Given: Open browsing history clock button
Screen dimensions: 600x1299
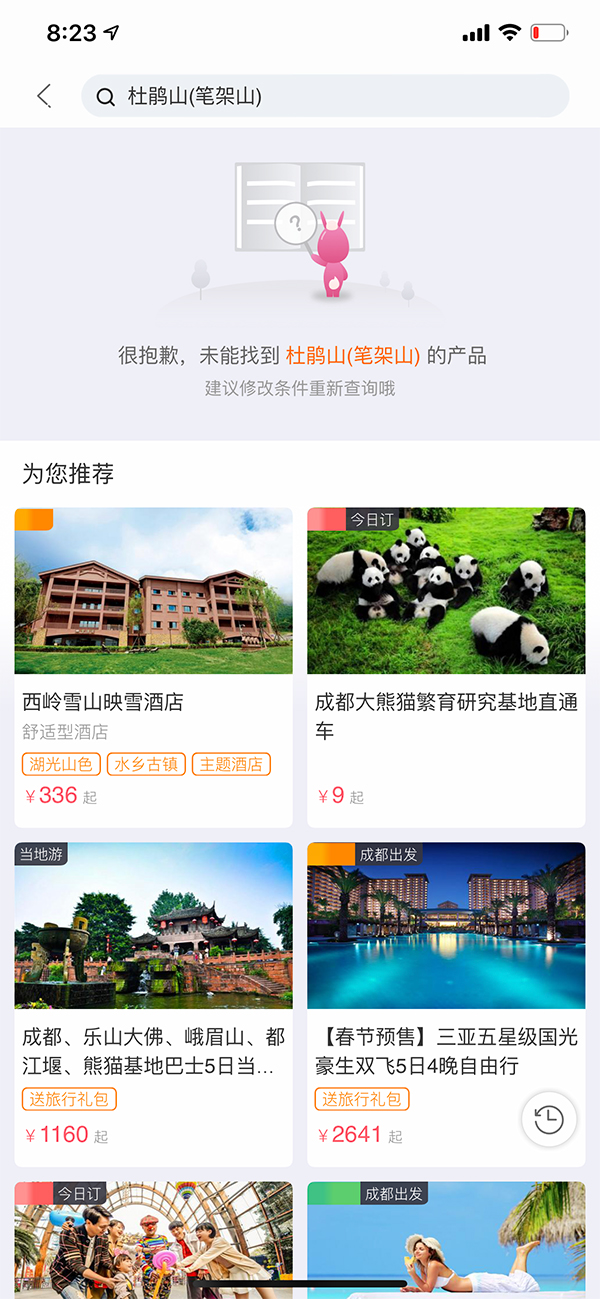Looking at the screenshot, I should 549,1120.
